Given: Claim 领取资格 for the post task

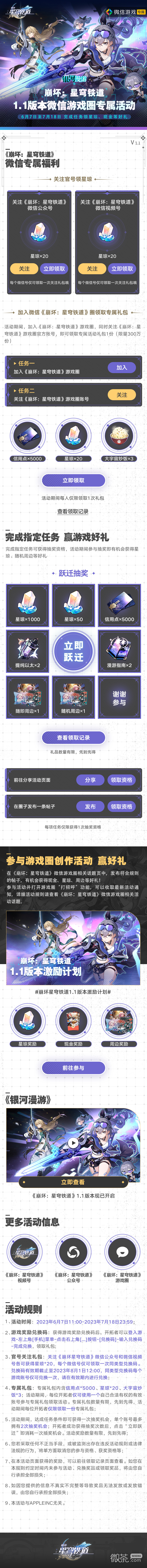Looking at the screenshot, I should pyautogui.click(x=122, y=806).
